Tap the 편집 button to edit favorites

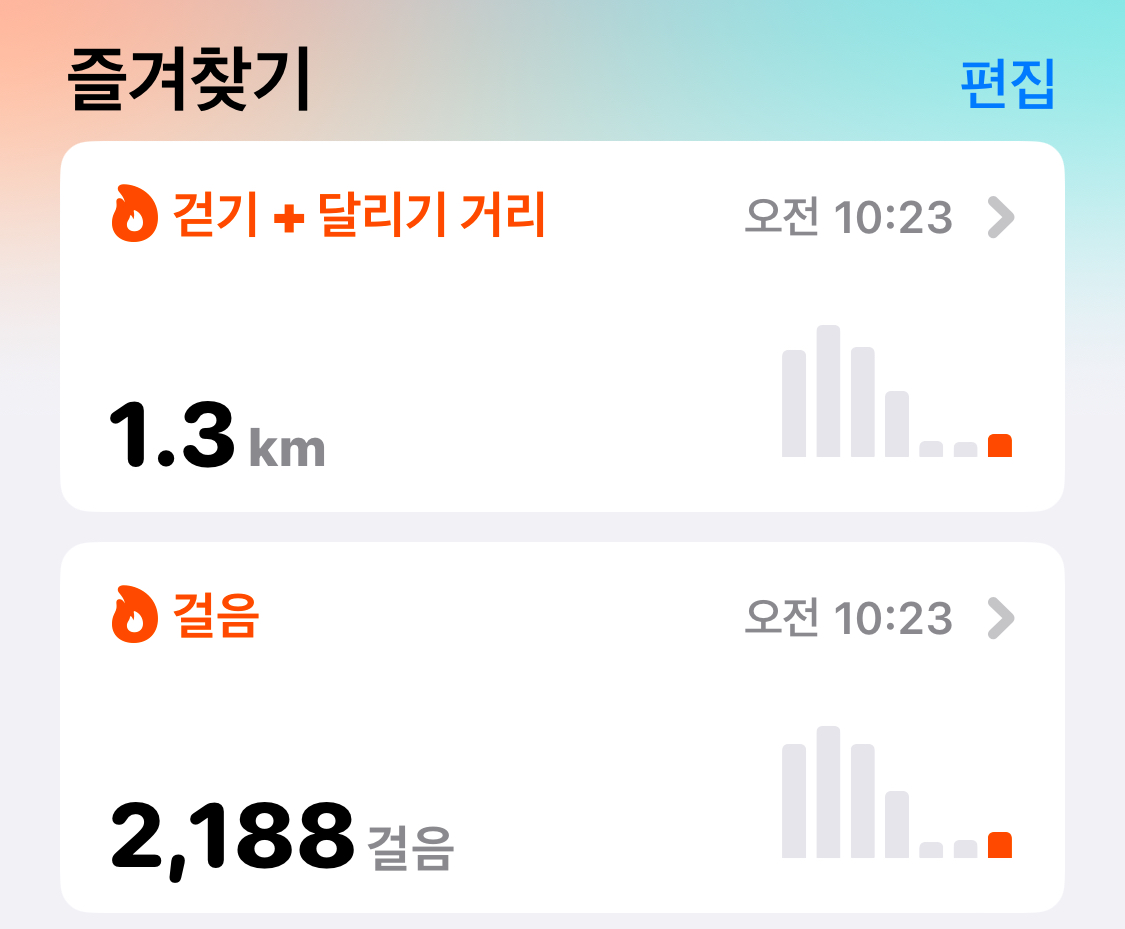[x=1007, y=84]
